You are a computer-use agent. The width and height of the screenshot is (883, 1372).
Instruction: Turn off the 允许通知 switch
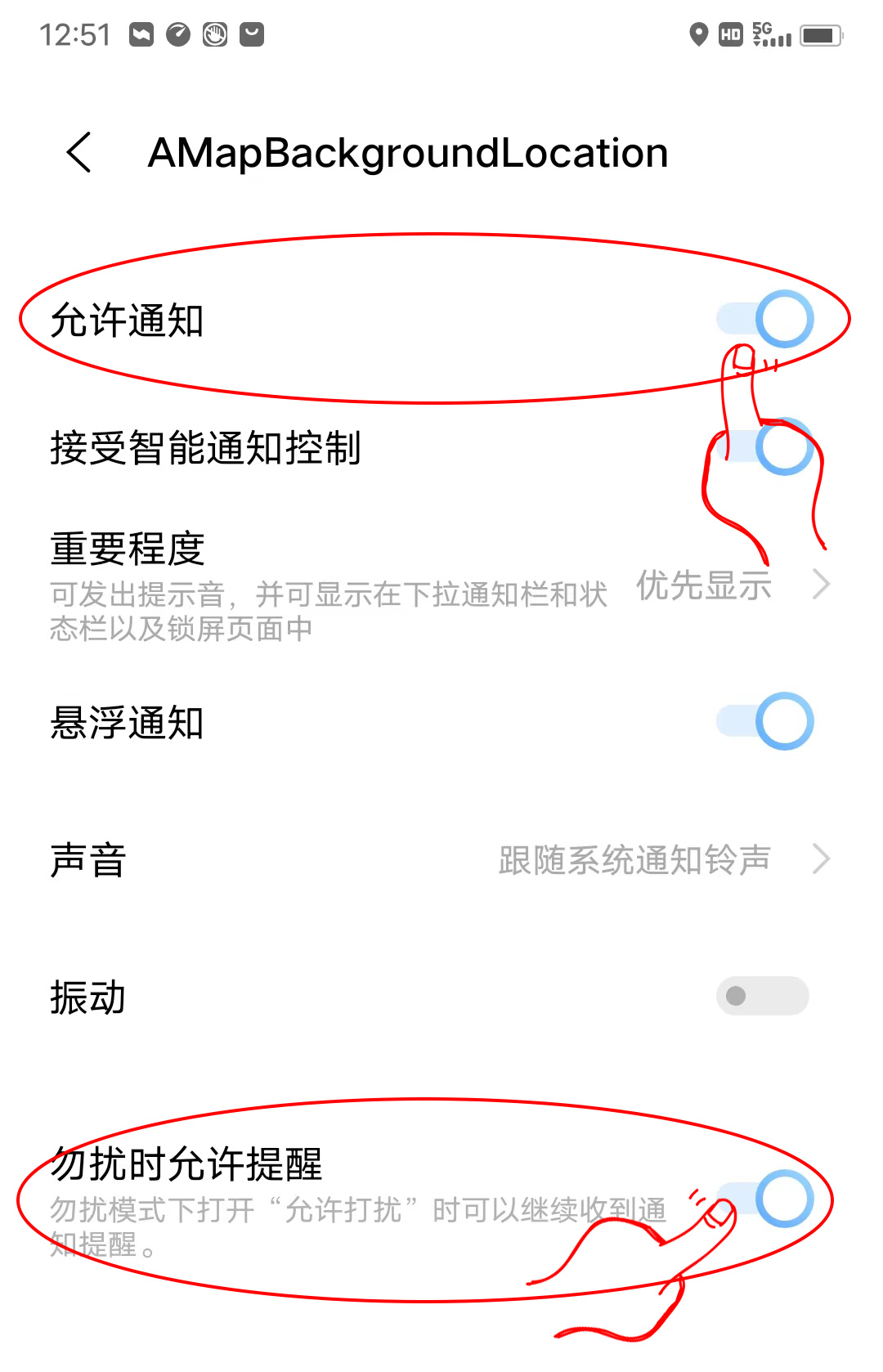pyautogui.click(x=765, y=319)
